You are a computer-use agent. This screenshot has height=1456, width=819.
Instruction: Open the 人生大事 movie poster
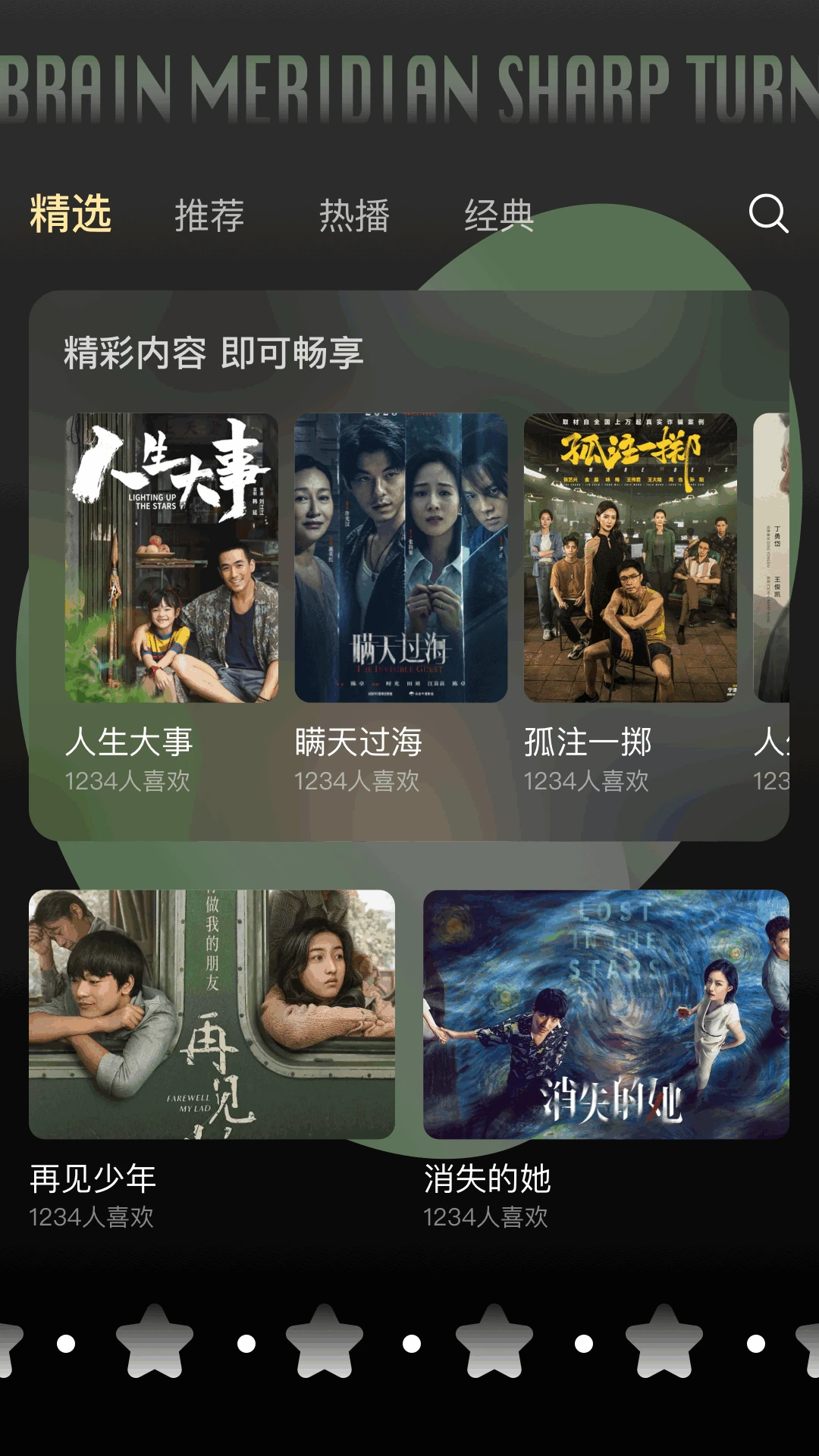coord(171,557)
